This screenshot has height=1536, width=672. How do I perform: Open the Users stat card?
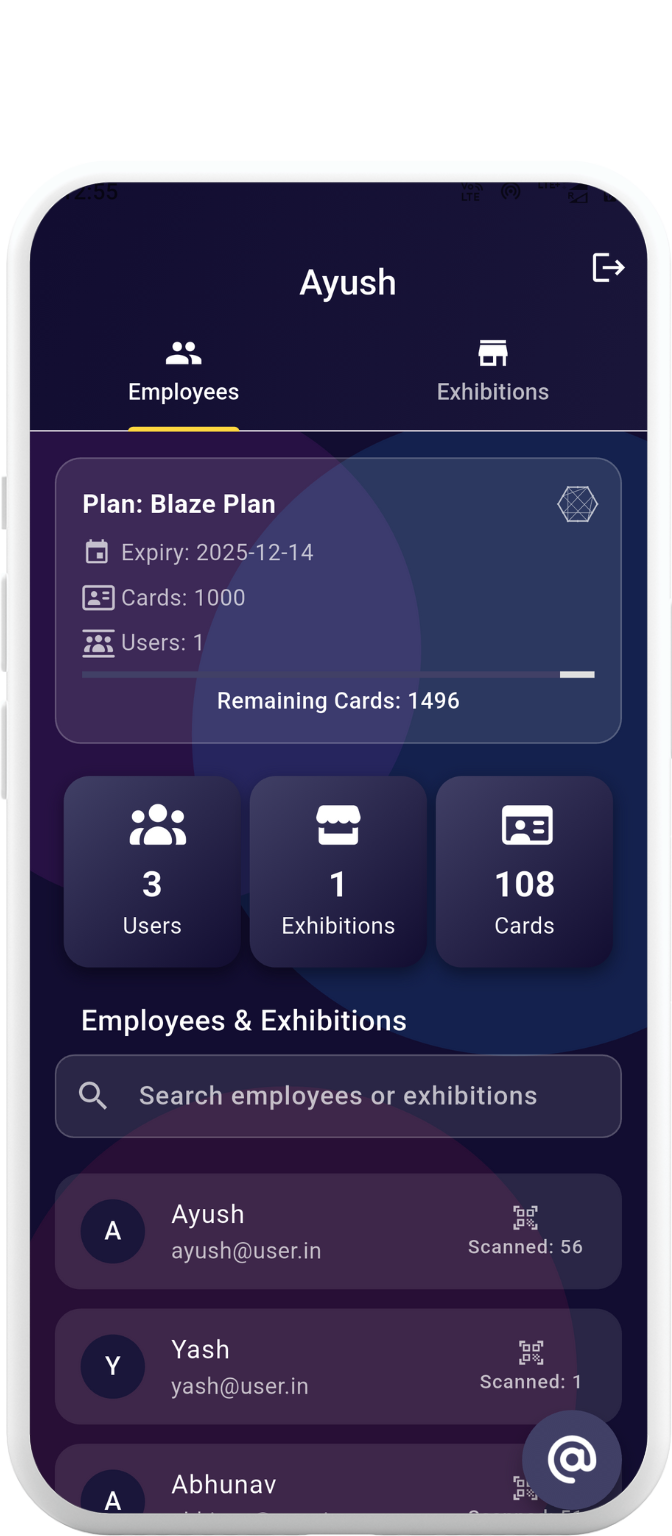tap(152, 871)
